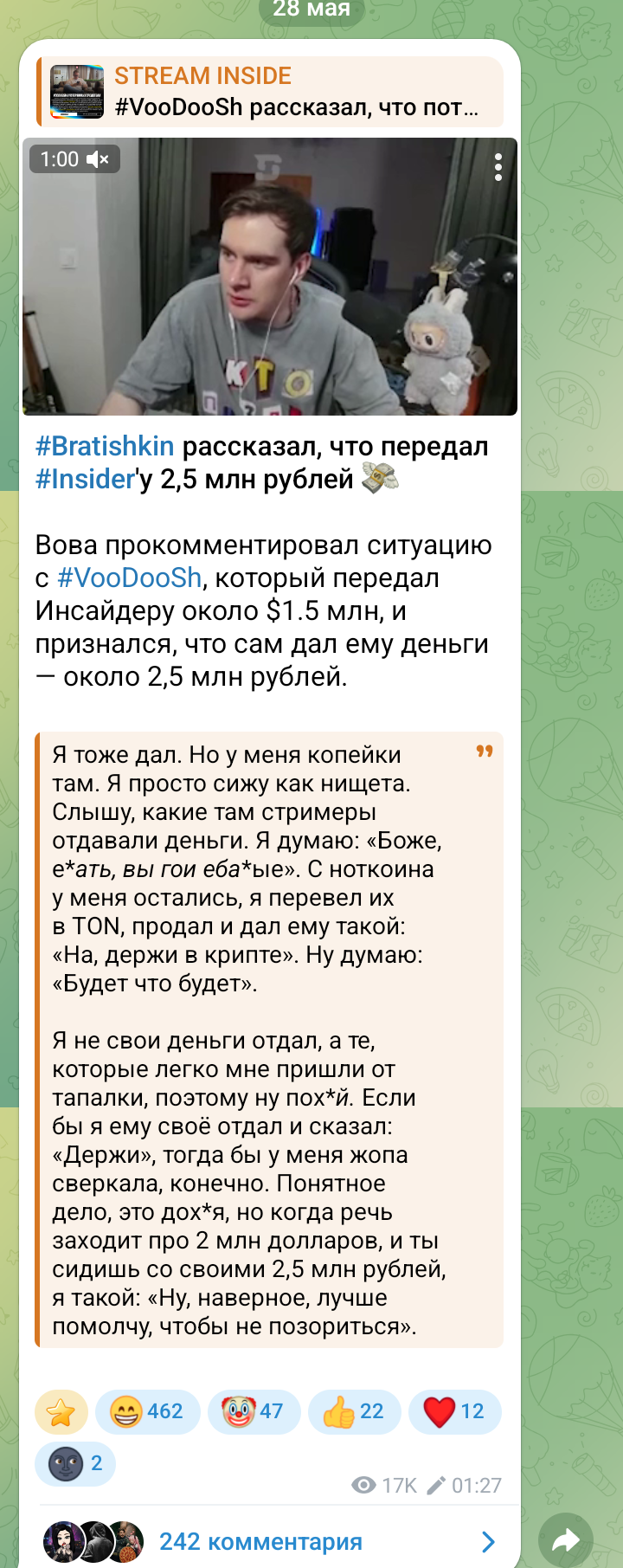Play the one-minute video
The height and width of the screenshot is (1568, 623).
click(270, 277)
